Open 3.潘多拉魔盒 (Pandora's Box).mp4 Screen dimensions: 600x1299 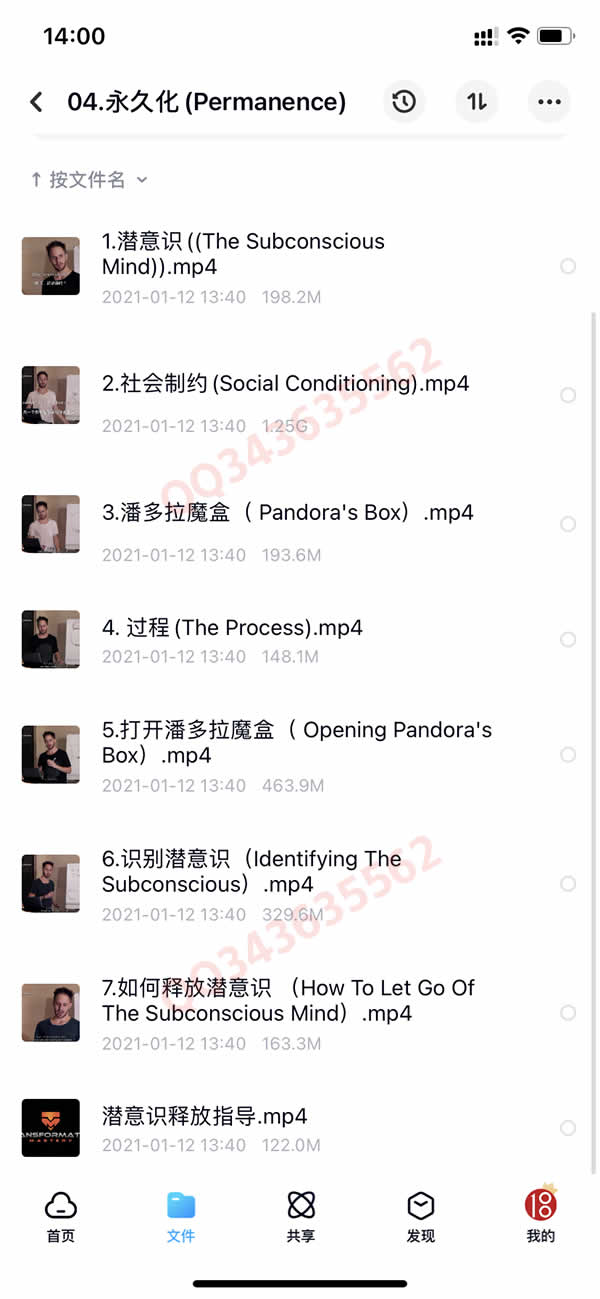[x=287, y=513]
